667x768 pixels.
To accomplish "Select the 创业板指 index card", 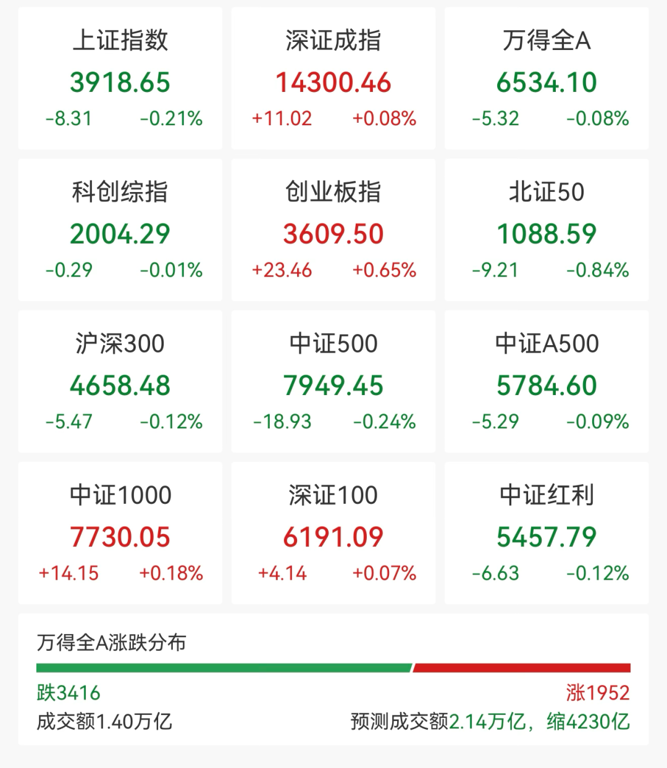I will pyautogui.click(x=333, y=230).
